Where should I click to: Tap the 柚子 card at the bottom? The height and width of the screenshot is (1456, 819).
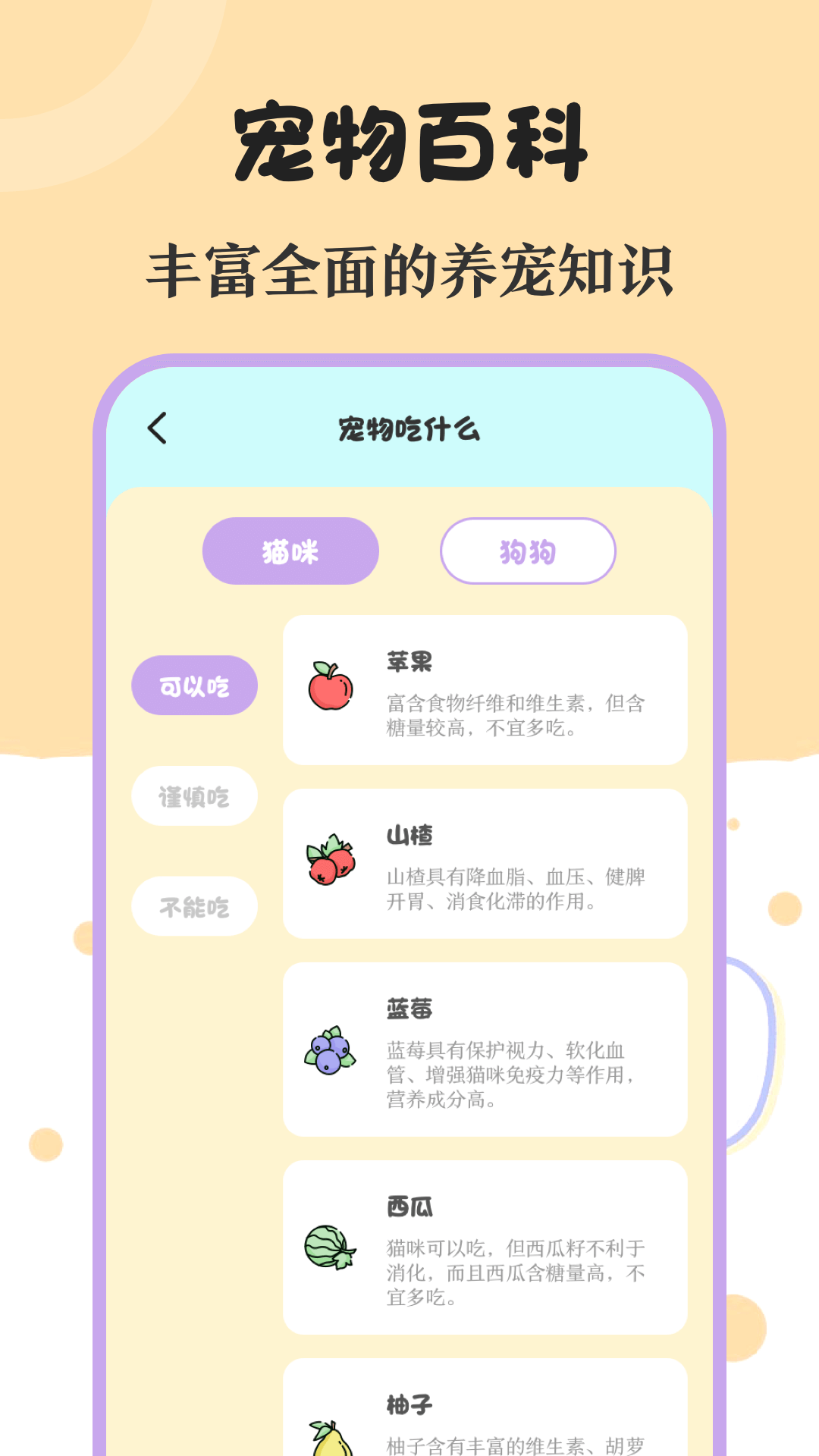[x=485, y=1418]
